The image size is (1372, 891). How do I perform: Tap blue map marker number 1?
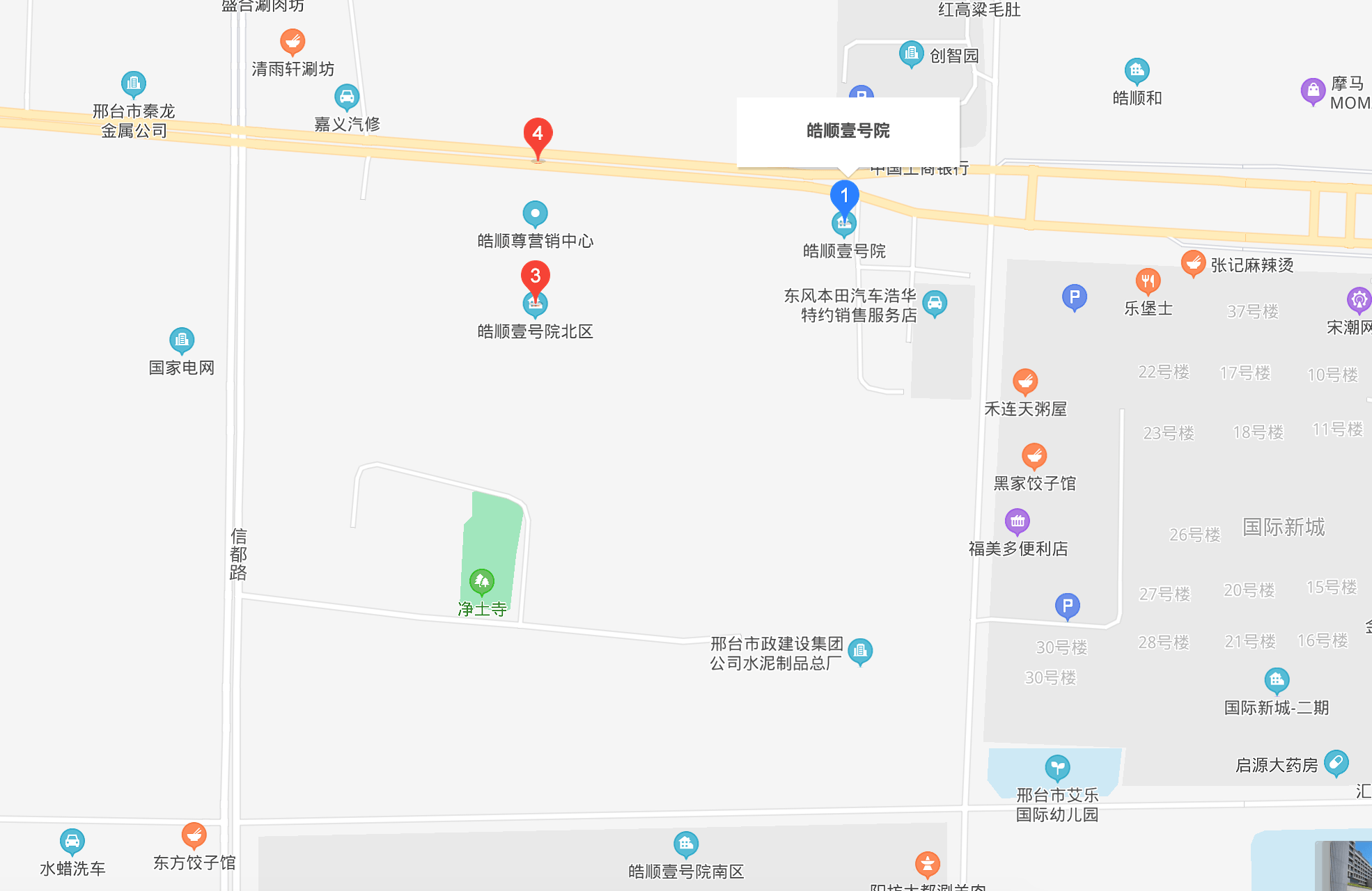844,196
